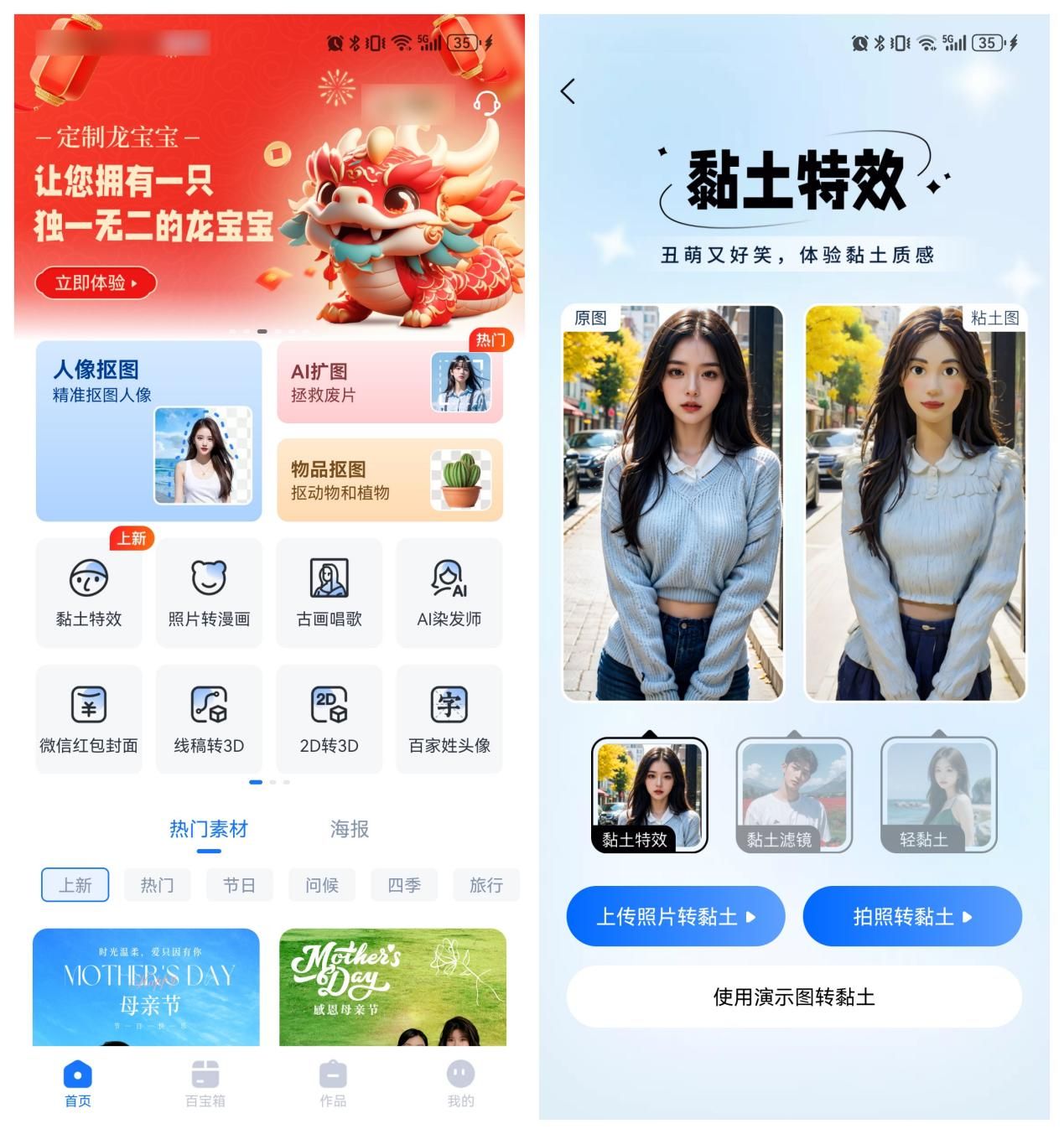Open 微信红包封面 tool
This screenshot has height=1134, width=1064.
[x=89, y=719]
